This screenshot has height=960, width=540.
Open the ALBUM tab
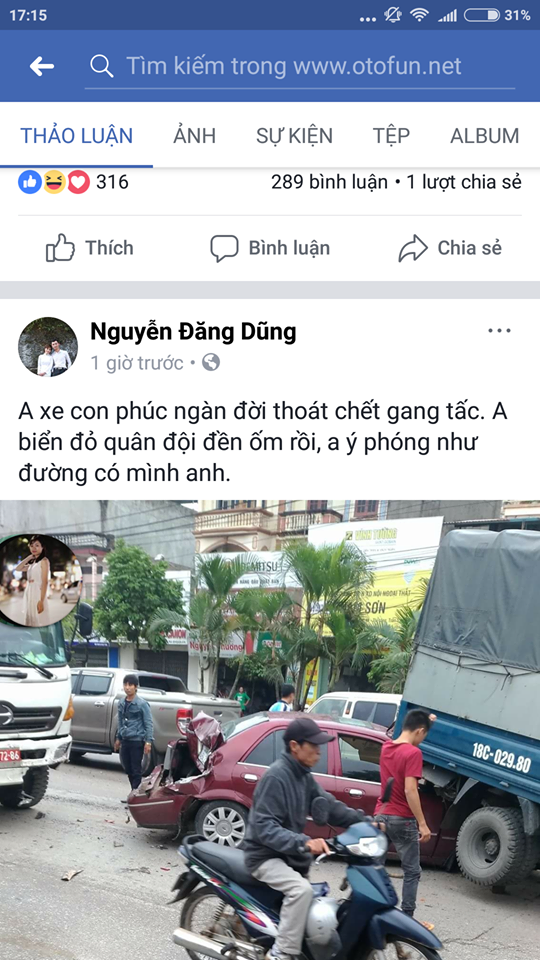click(x=485, y=135)
